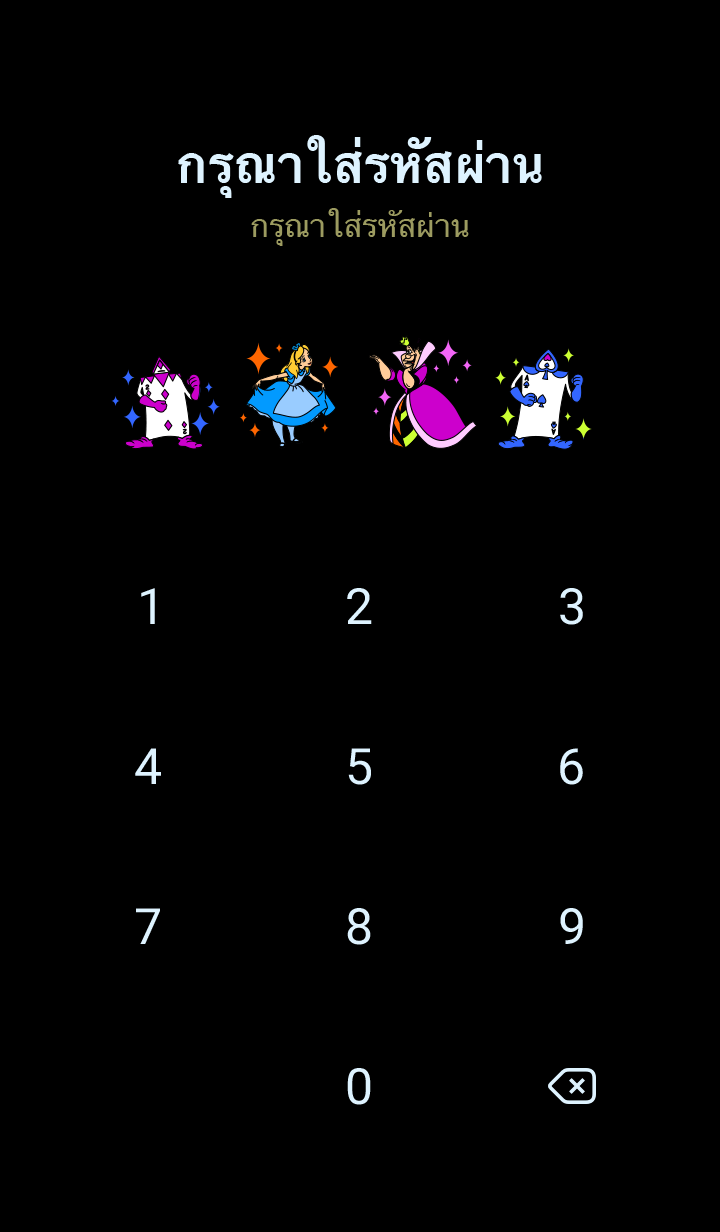Enter digit 8
The image size is (720, 1232).
[x=359, y=927]
